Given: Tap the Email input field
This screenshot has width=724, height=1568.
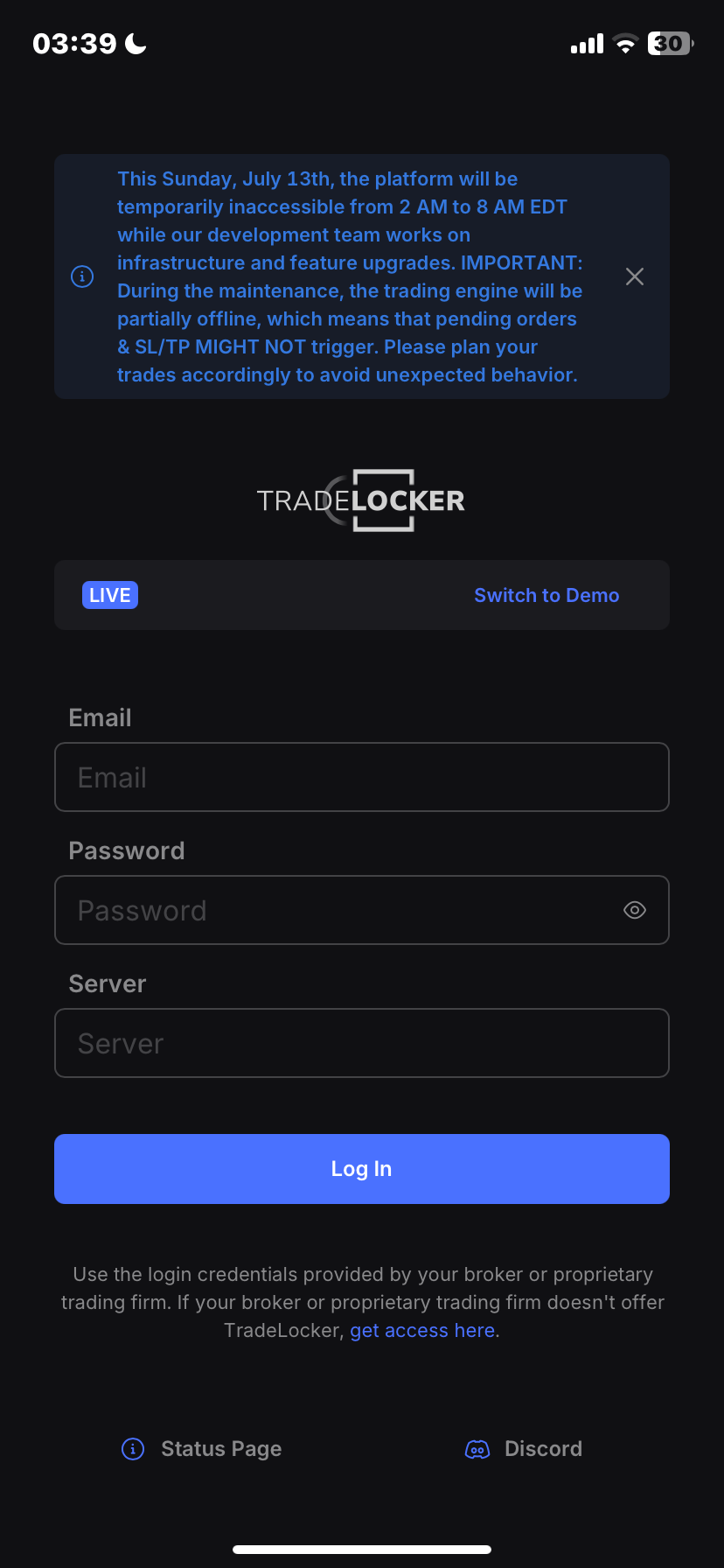Looking at the screenshot, I should coord(362,777).
